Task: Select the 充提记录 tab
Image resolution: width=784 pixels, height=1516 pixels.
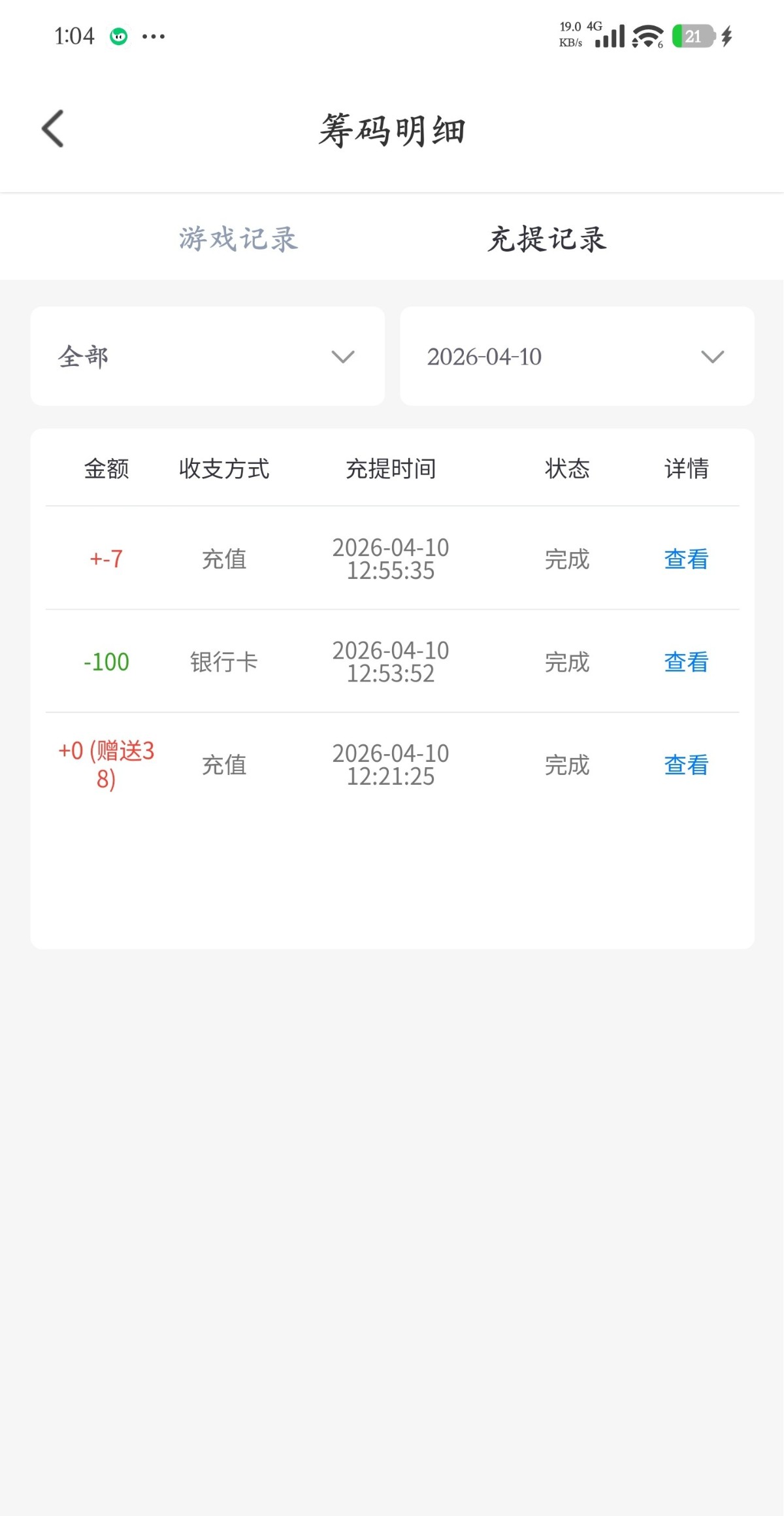Action: (x=547, y=239)
